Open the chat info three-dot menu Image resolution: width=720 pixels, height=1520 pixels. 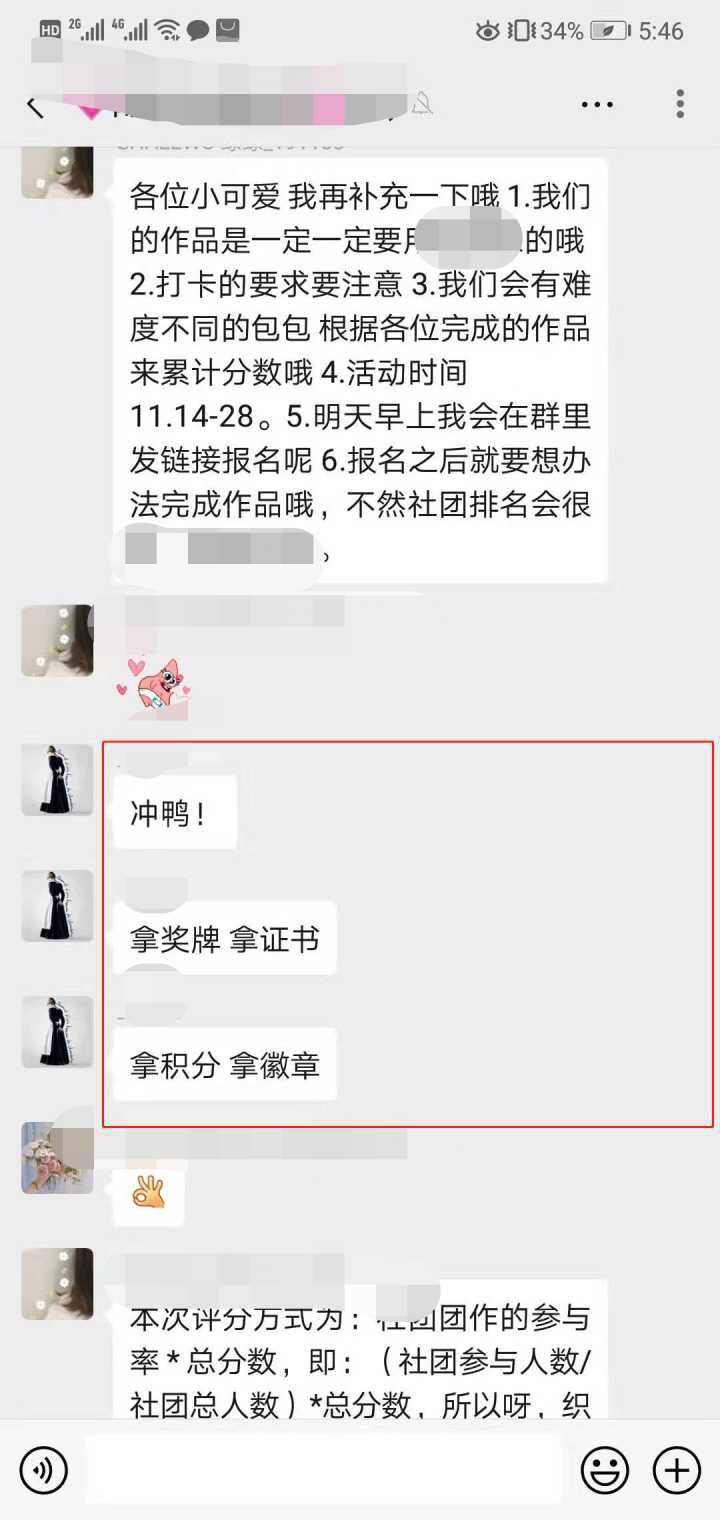coord(597,104)
